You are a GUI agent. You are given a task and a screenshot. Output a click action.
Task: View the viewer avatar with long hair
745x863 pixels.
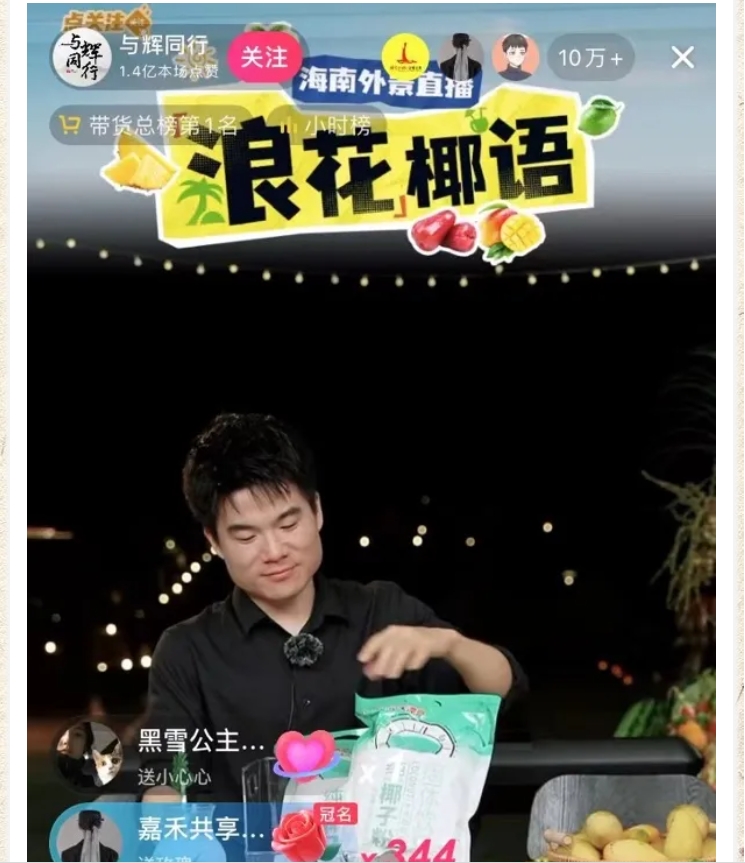(461, 57)
